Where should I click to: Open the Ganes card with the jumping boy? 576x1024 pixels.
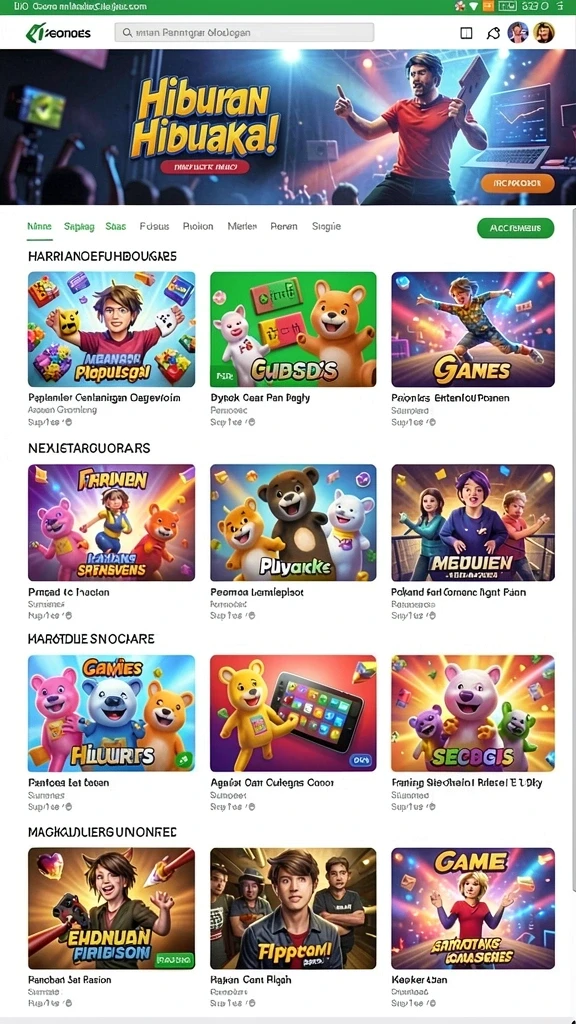click(473, 329)
